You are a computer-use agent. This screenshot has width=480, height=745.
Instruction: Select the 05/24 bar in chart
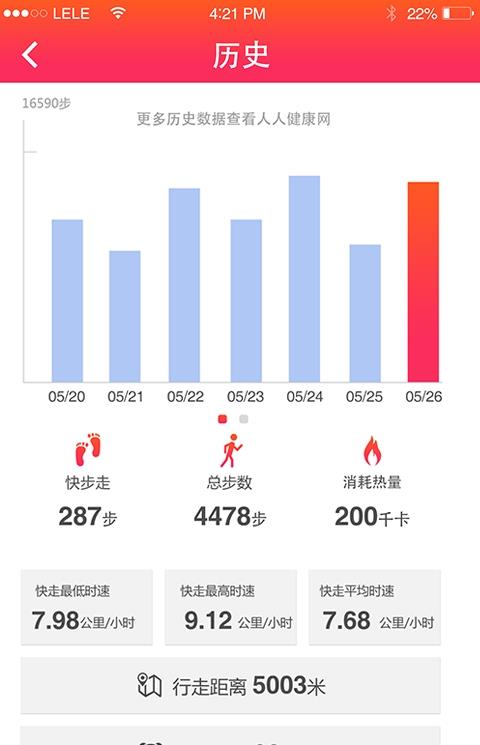304,279
